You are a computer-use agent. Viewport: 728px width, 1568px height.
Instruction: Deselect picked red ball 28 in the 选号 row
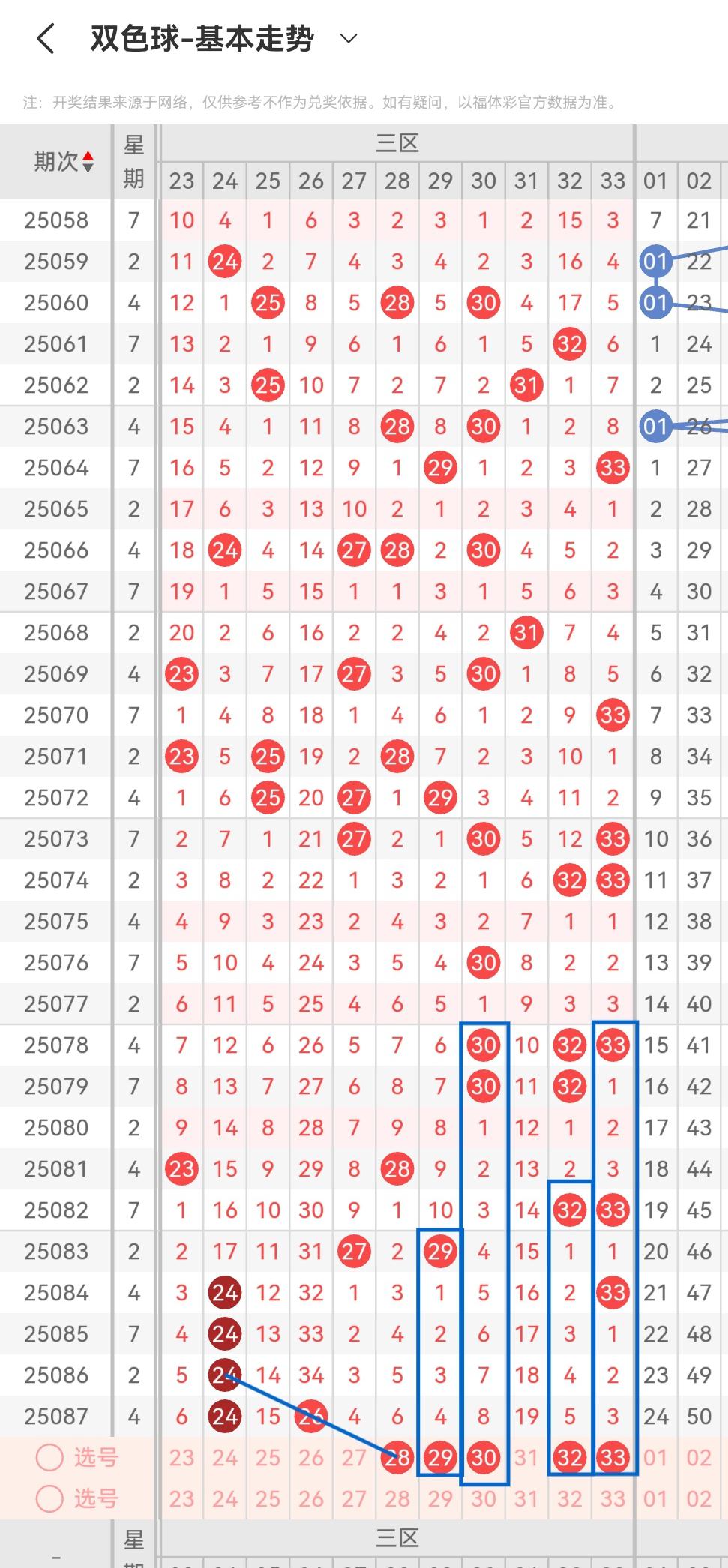point(397,1457)
